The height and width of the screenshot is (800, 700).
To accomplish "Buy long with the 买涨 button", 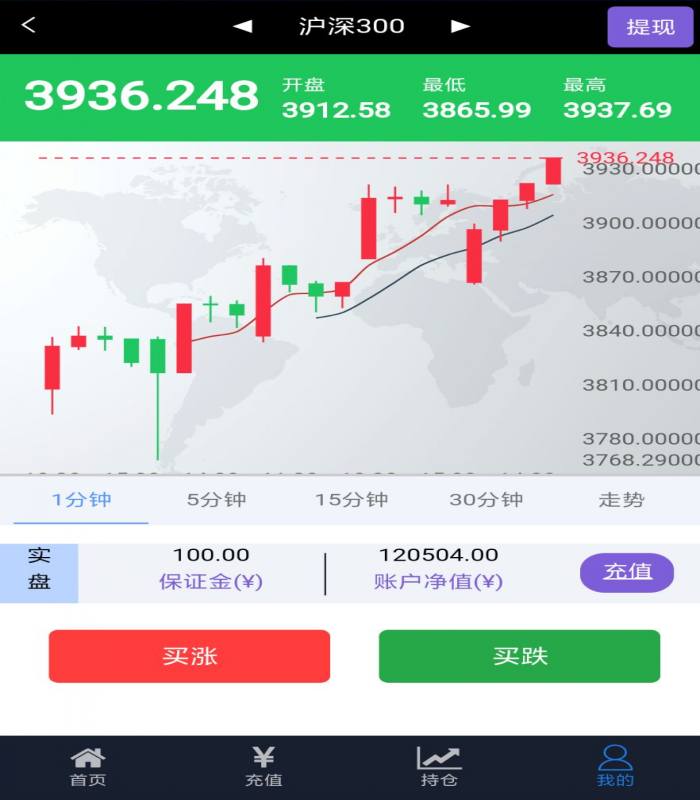I will tap(189, 656).
